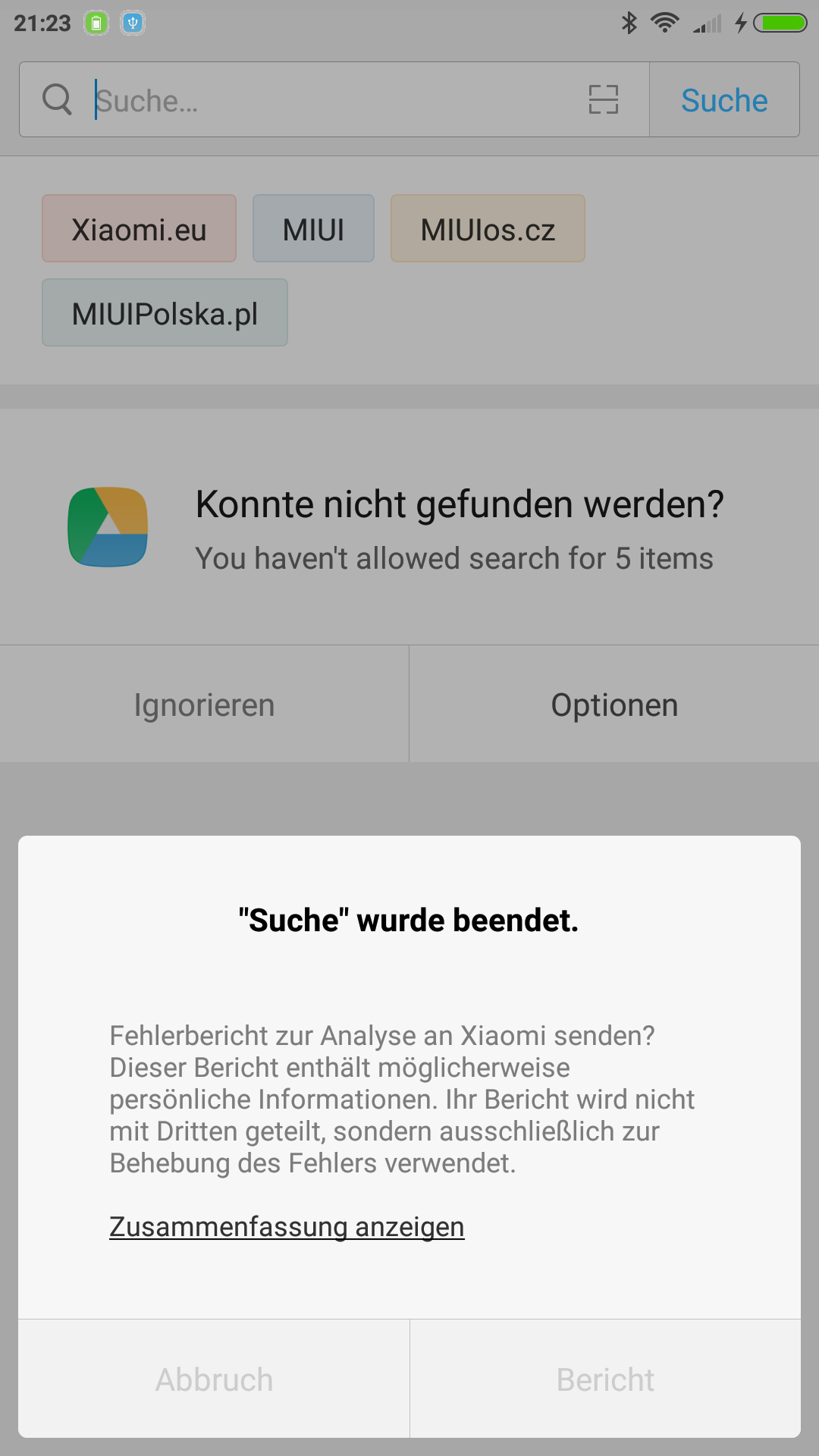Open Optionen for search permissions
The image size is (819, 1456).
[614, 704]
